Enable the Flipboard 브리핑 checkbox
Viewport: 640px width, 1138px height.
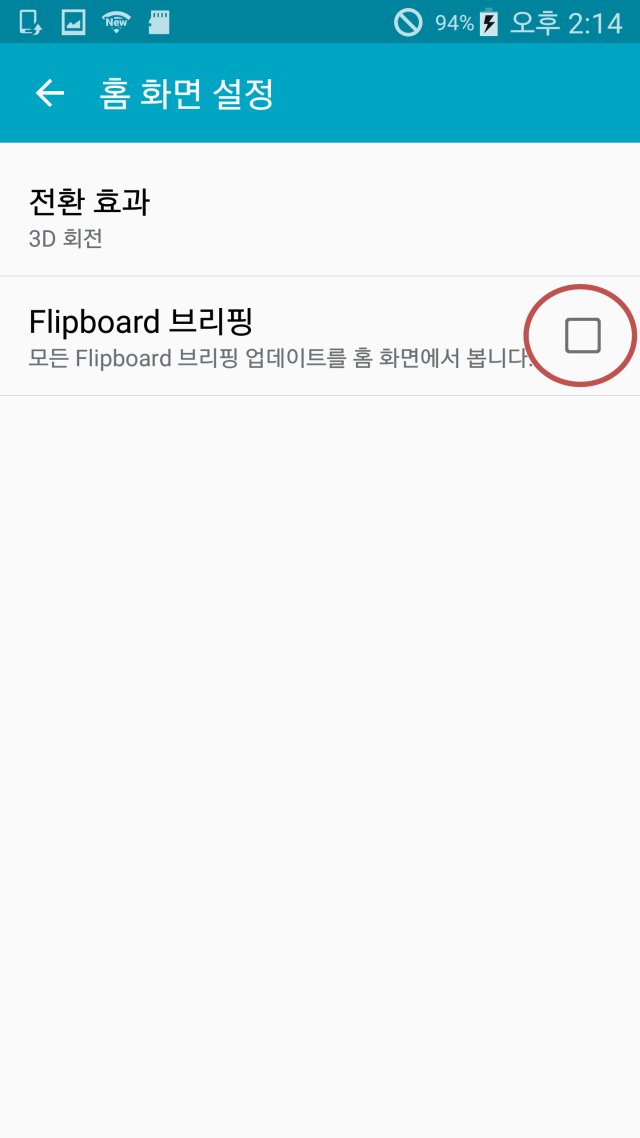click(582, 336)
